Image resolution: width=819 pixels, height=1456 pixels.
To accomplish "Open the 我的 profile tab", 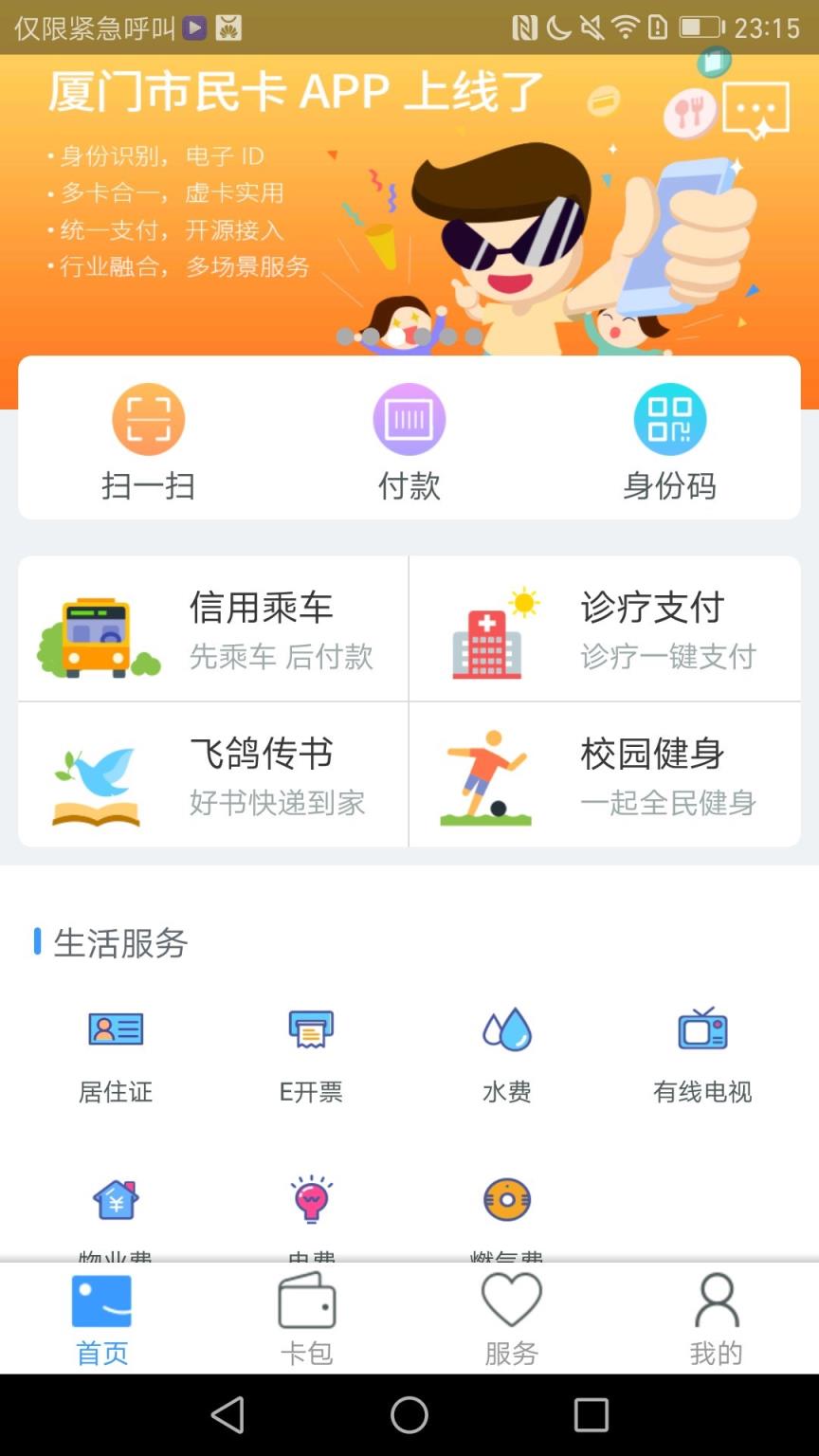I will pyautogui.click(x=717, y=1318).
